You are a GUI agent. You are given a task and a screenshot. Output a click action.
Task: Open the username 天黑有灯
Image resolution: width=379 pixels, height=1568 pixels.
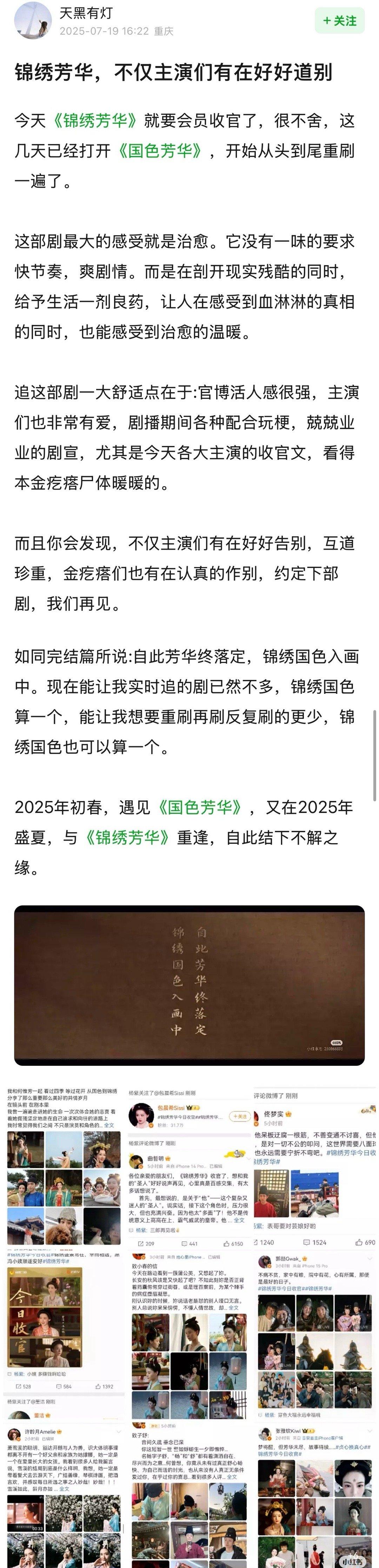[86, 13]
